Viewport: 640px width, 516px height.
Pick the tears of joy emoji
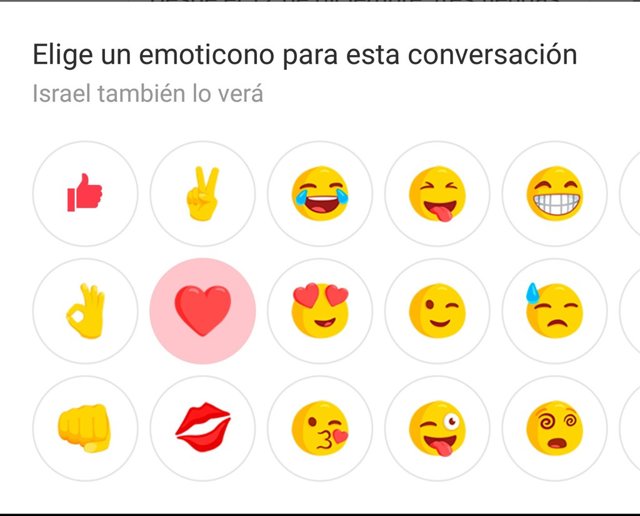320,193
